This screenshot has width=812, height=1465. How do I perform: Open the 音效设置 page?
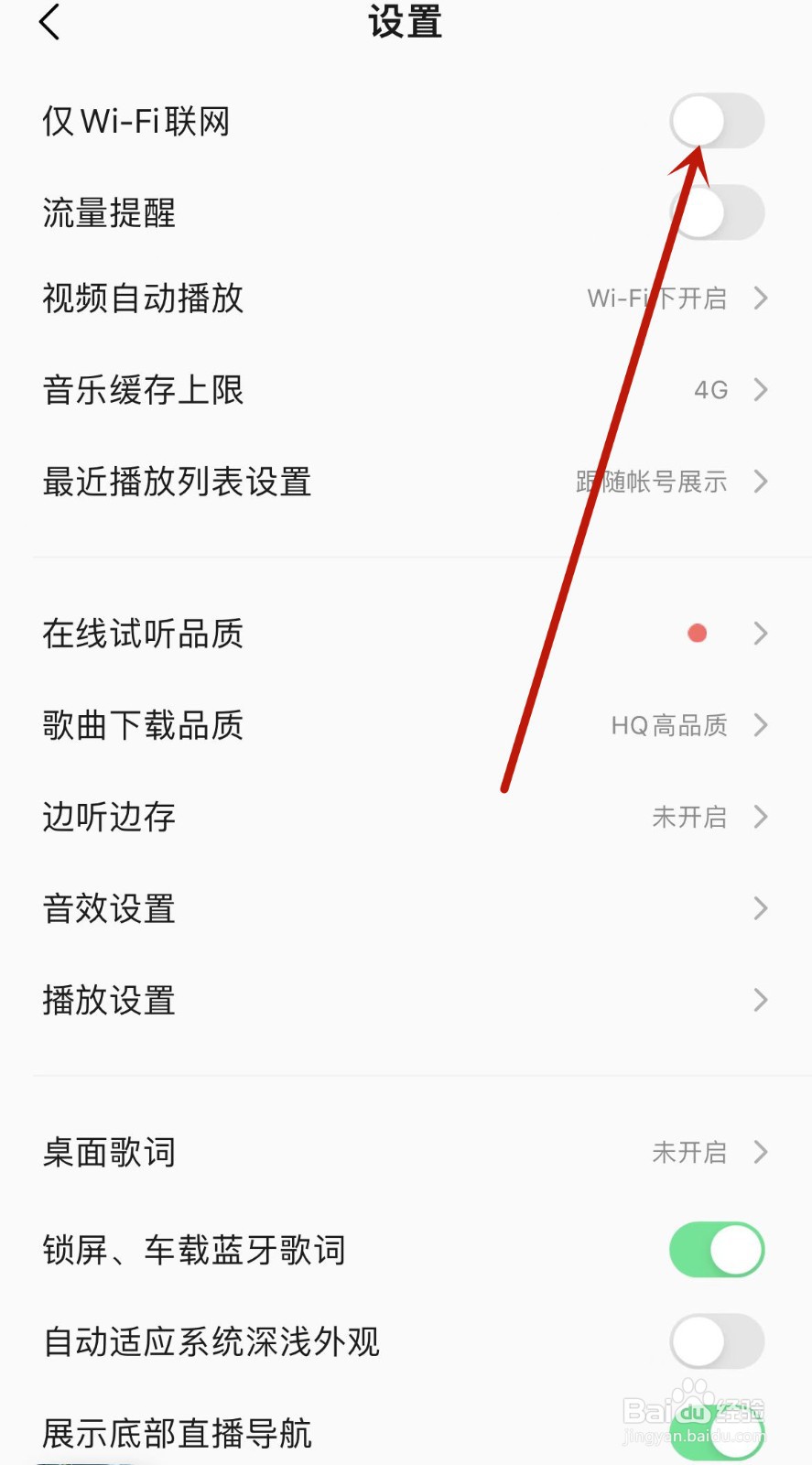pyautogui.click(x=761, y=908)
